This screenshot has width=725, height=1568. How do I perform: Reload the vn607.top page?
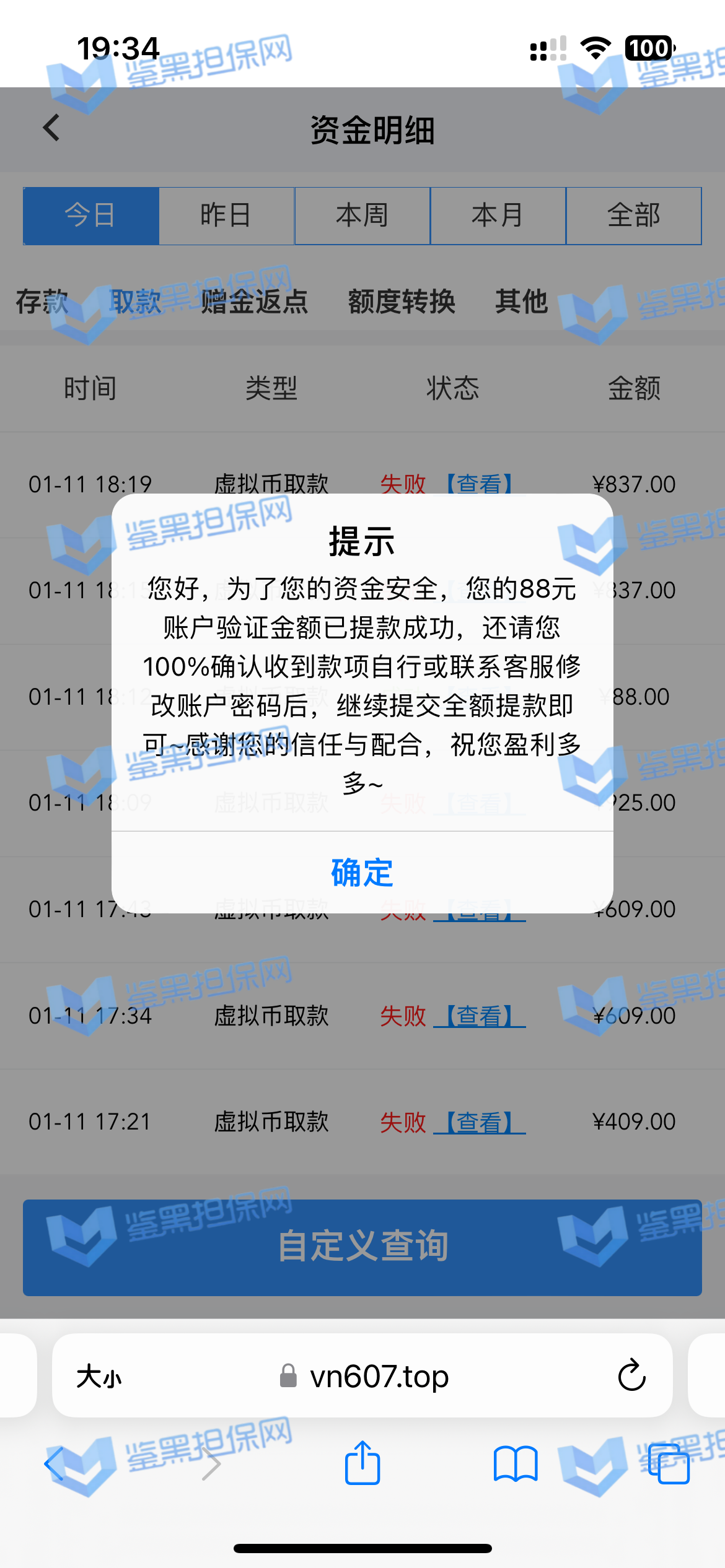point(631,1375)
